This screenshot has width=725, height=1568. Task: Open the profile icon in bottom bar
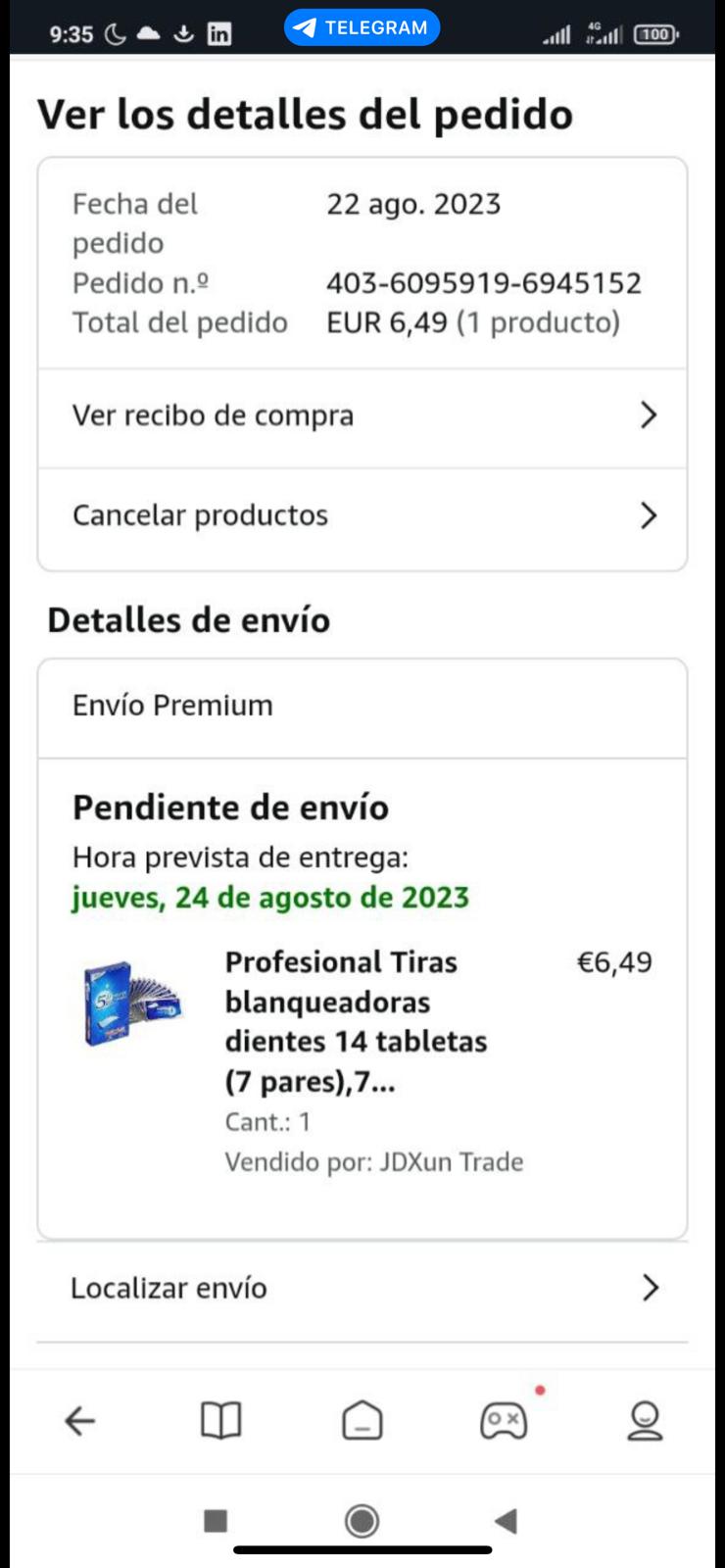[x=645, y=1420]
